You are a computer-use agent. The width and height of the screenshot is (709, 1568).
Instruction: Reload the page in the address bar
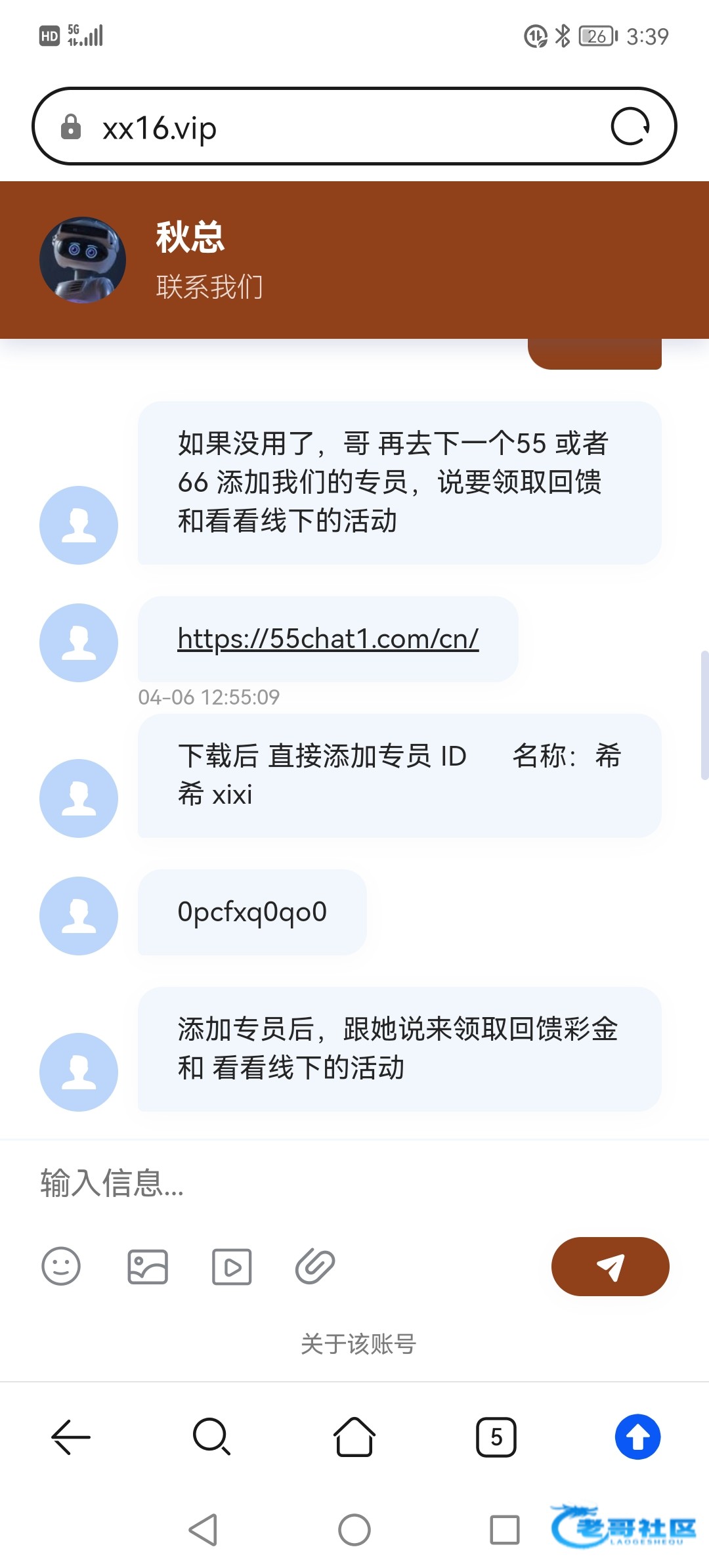[630, 126]
